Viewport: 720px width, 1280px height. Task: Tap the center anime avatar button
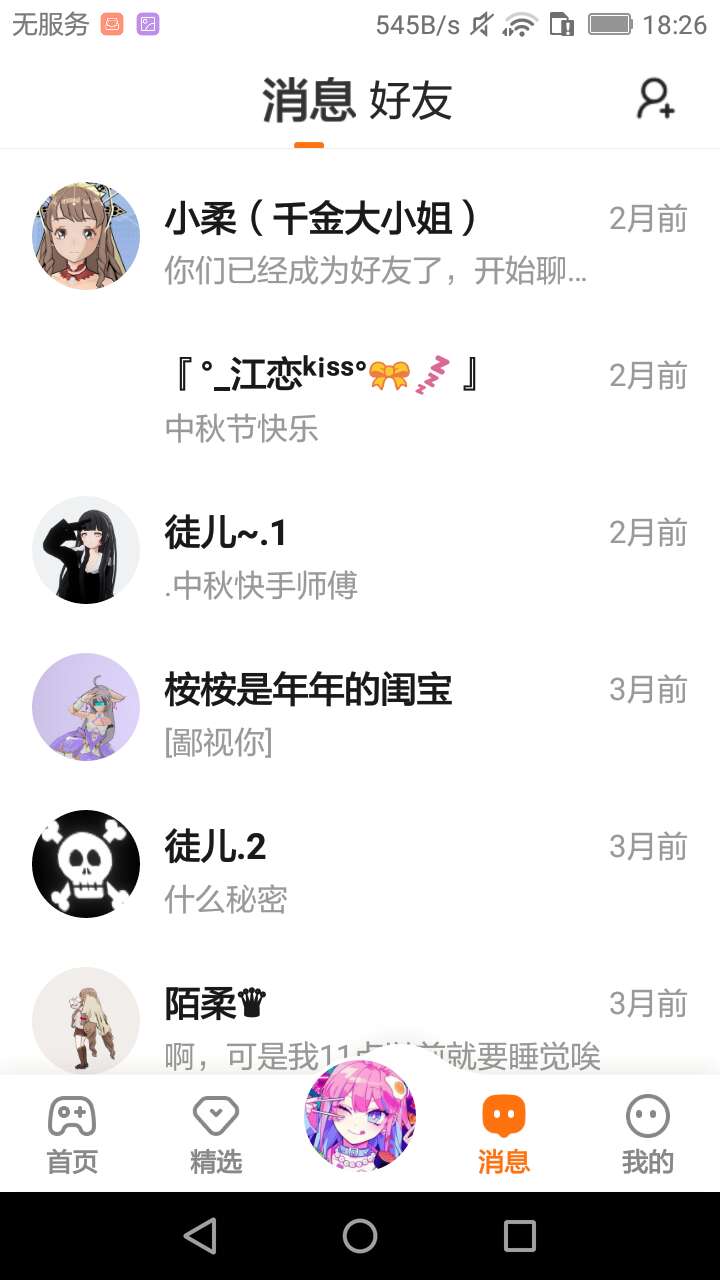pyautogui.click(x=360, y=1116)
